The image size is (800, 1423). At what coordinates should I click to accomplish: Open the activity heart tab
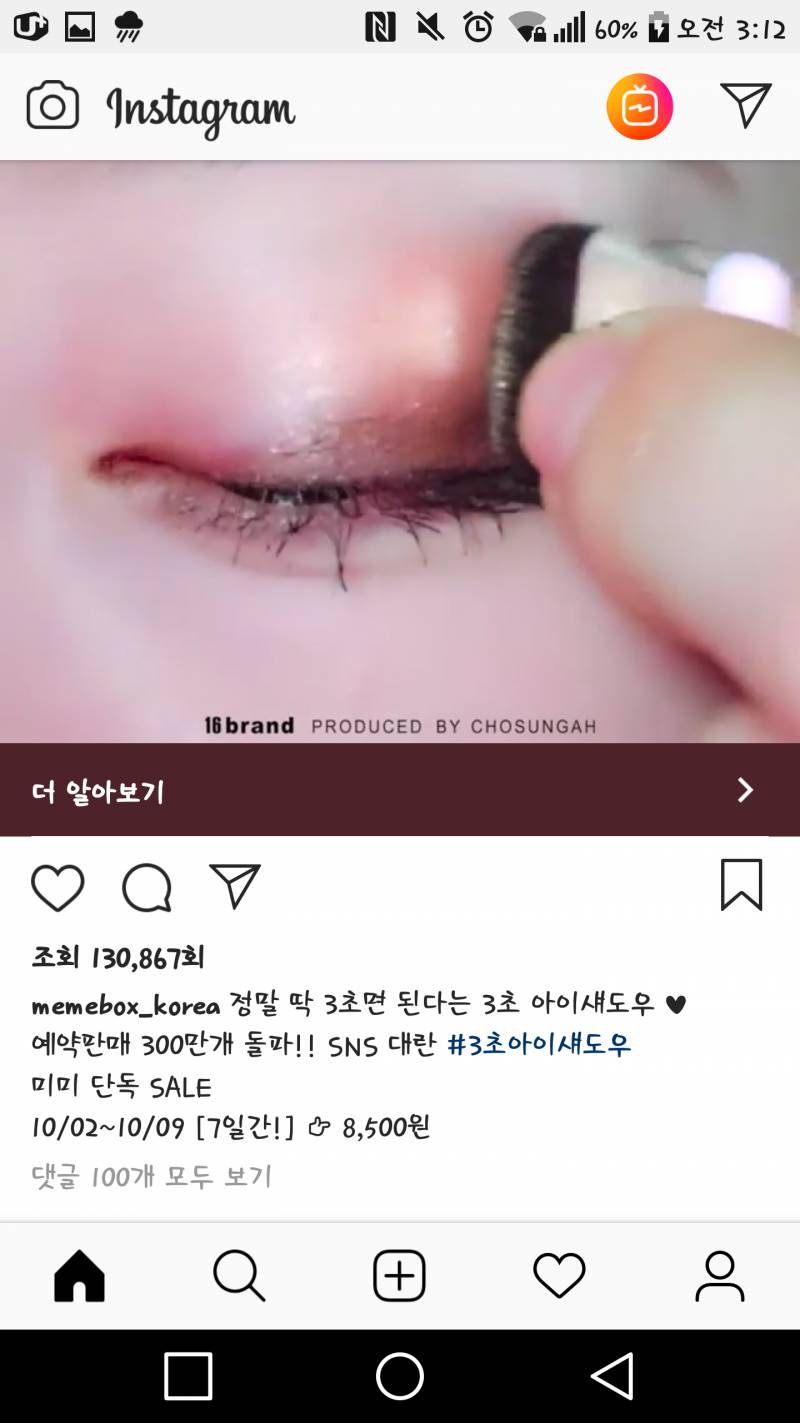559,1276
